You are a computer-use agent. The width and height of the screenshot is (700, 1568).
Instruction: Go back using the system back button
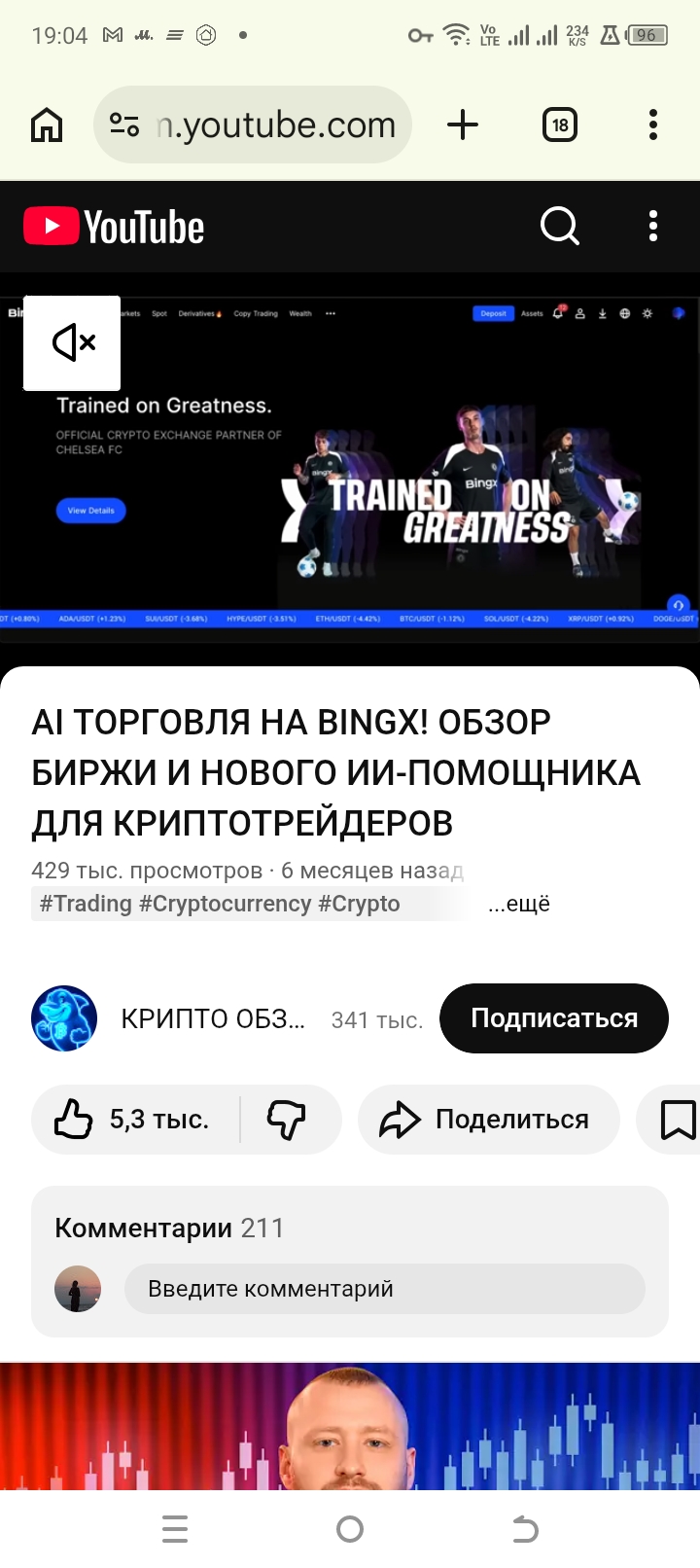click(525, 1529)
